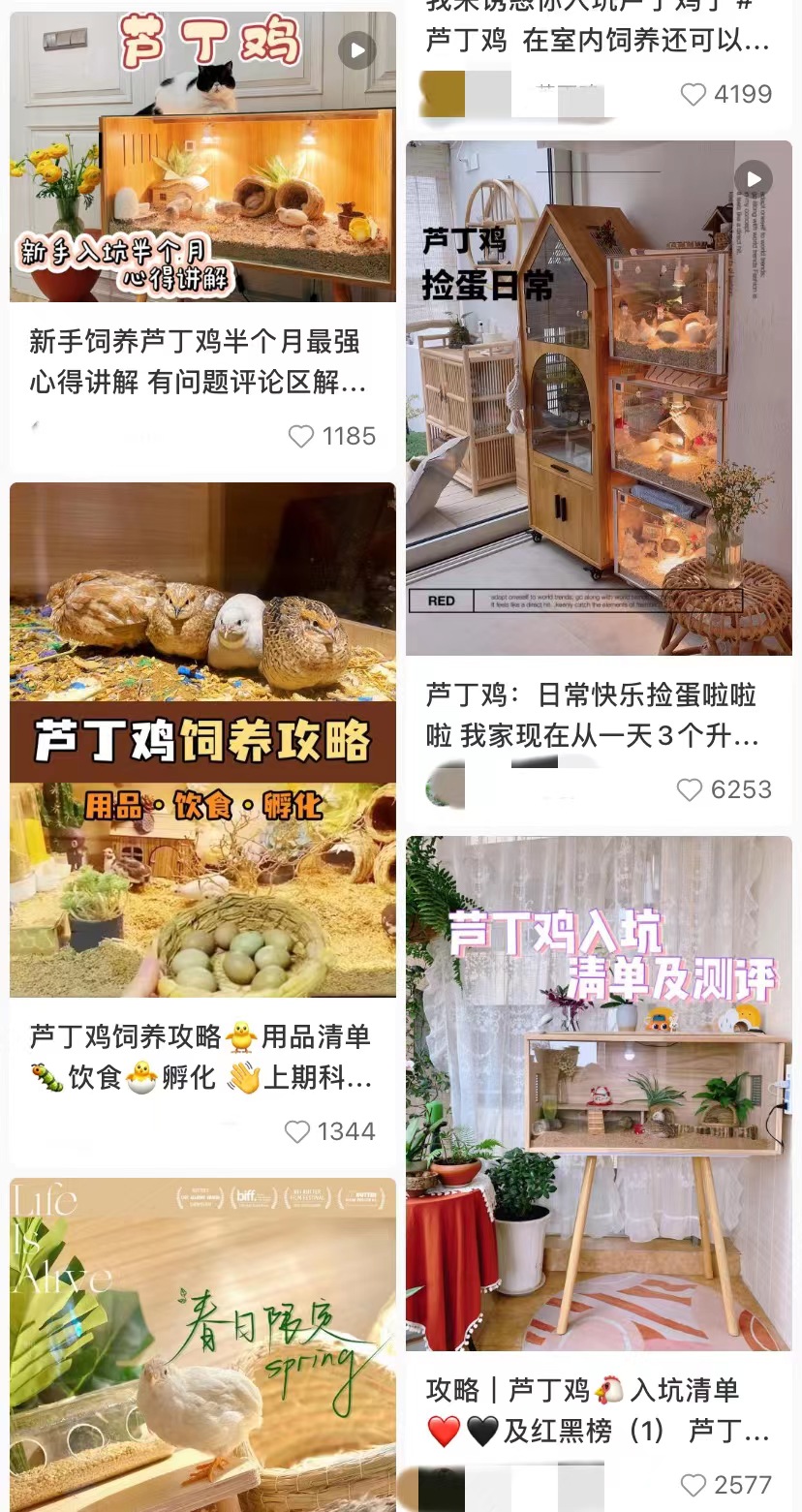Viewport: 802px width, 1512px height.
Task: Like the post with 1185 likes
Action: click(x=301, y=437)
